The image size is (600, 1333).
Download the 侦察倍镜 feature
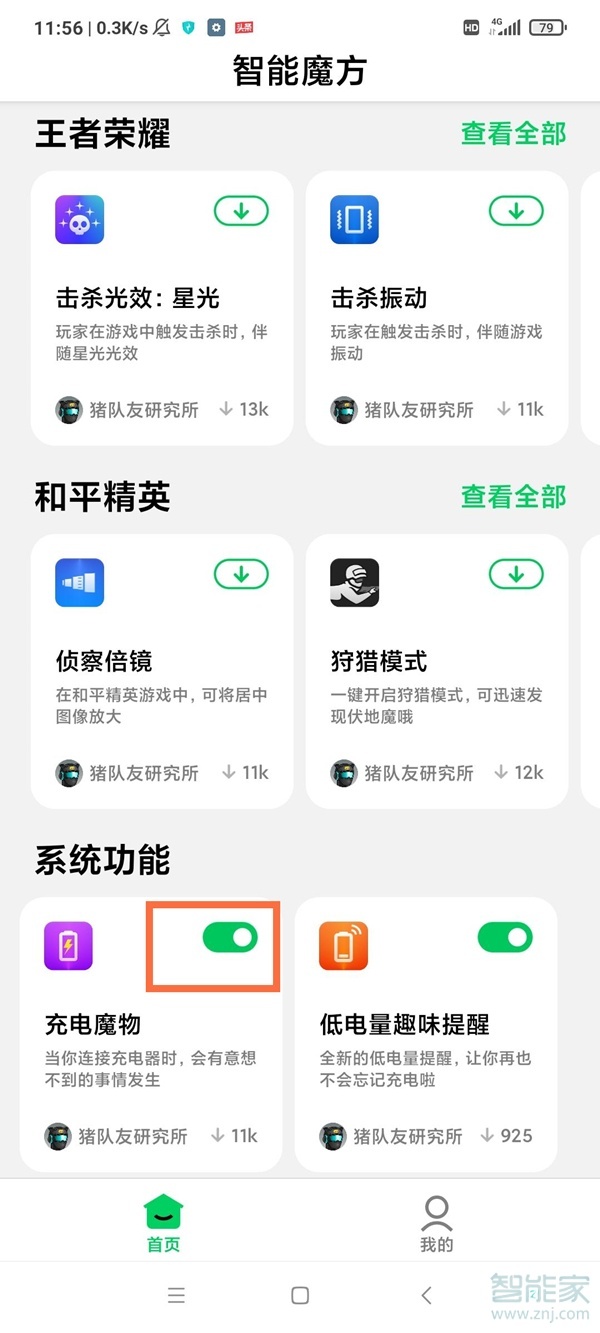tap(241, 574)
